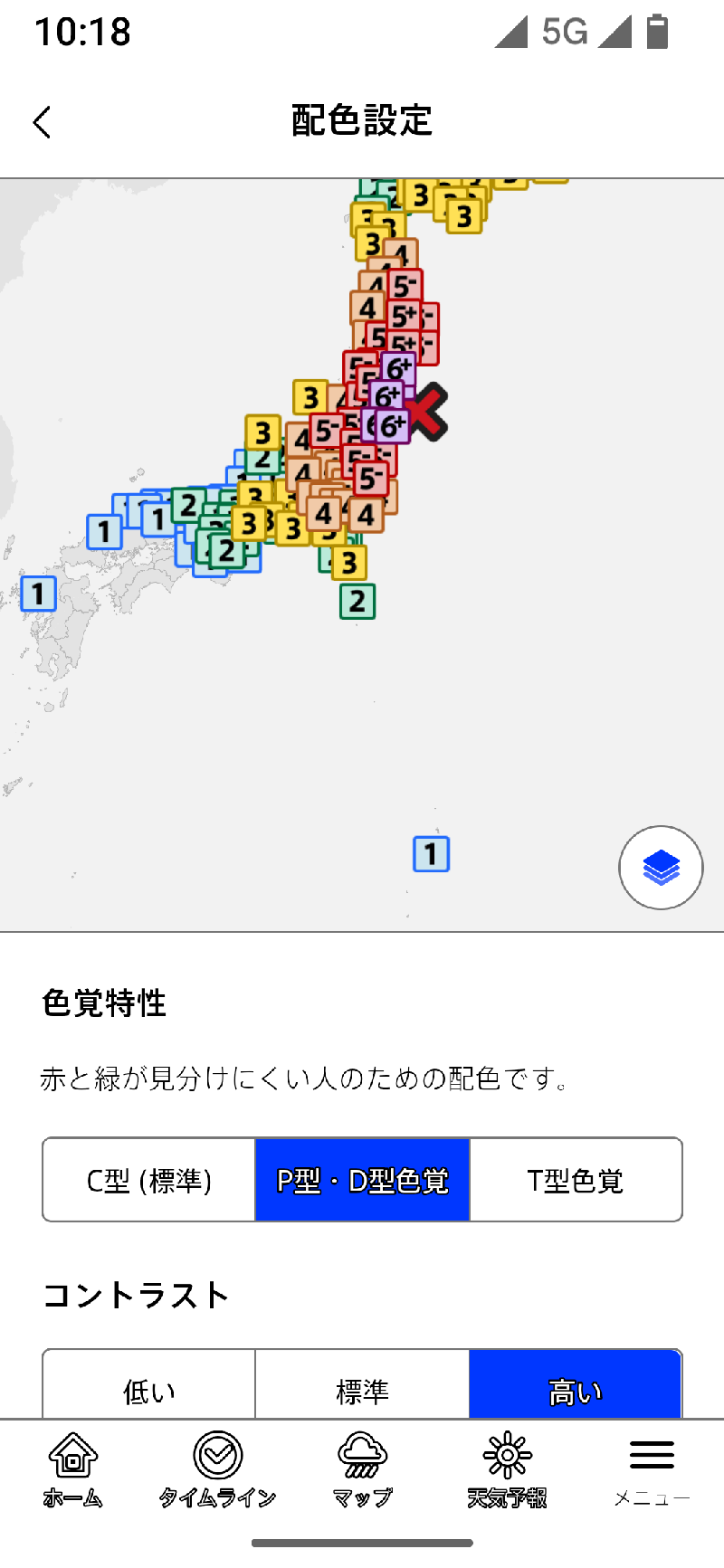The width and height of the screenshot is (724, 1568).
Task: Select 高い contrast option
Action: 576,1388
